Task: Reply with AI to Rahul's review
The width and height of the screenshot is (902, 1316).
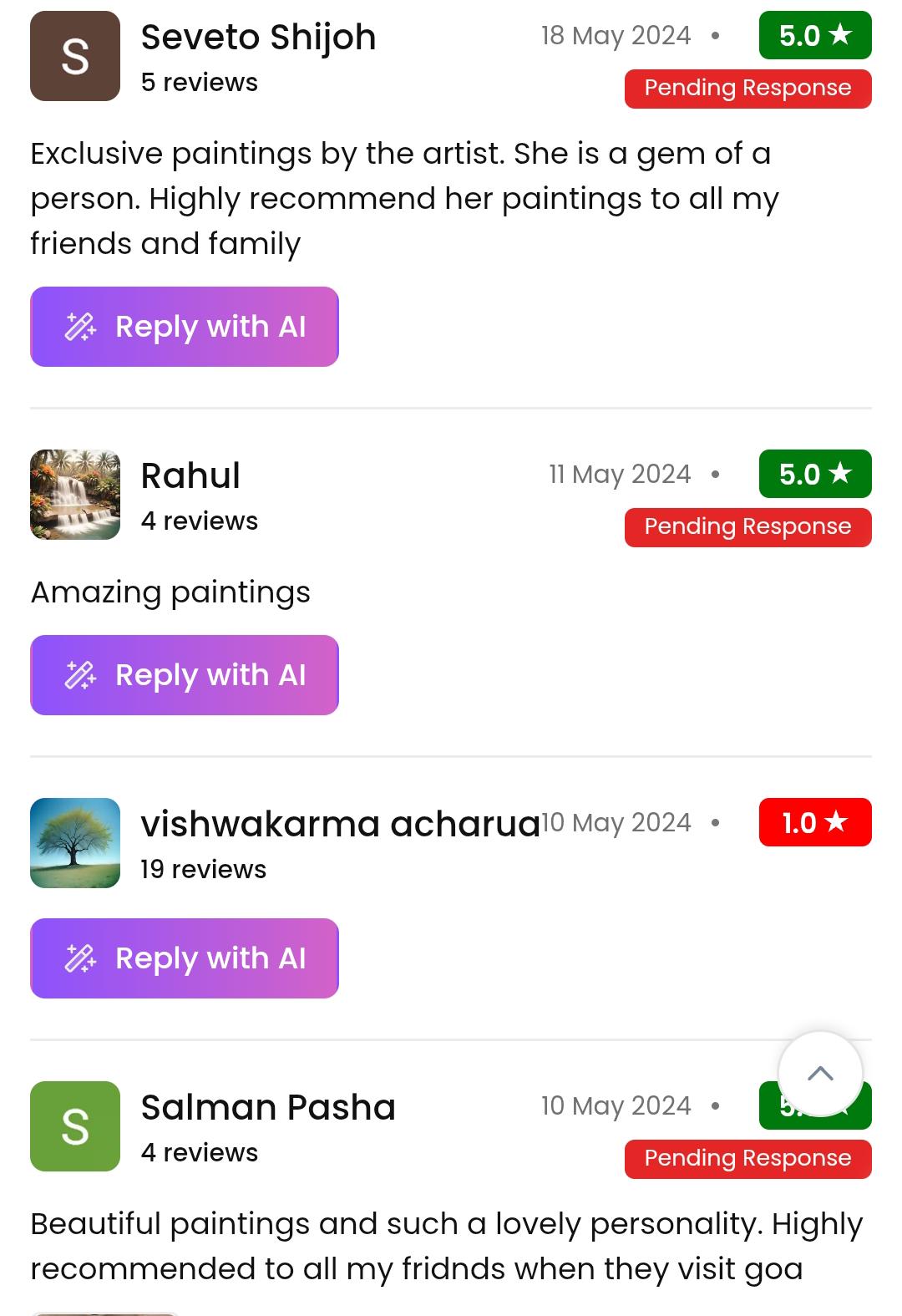Action: (185, 675)
